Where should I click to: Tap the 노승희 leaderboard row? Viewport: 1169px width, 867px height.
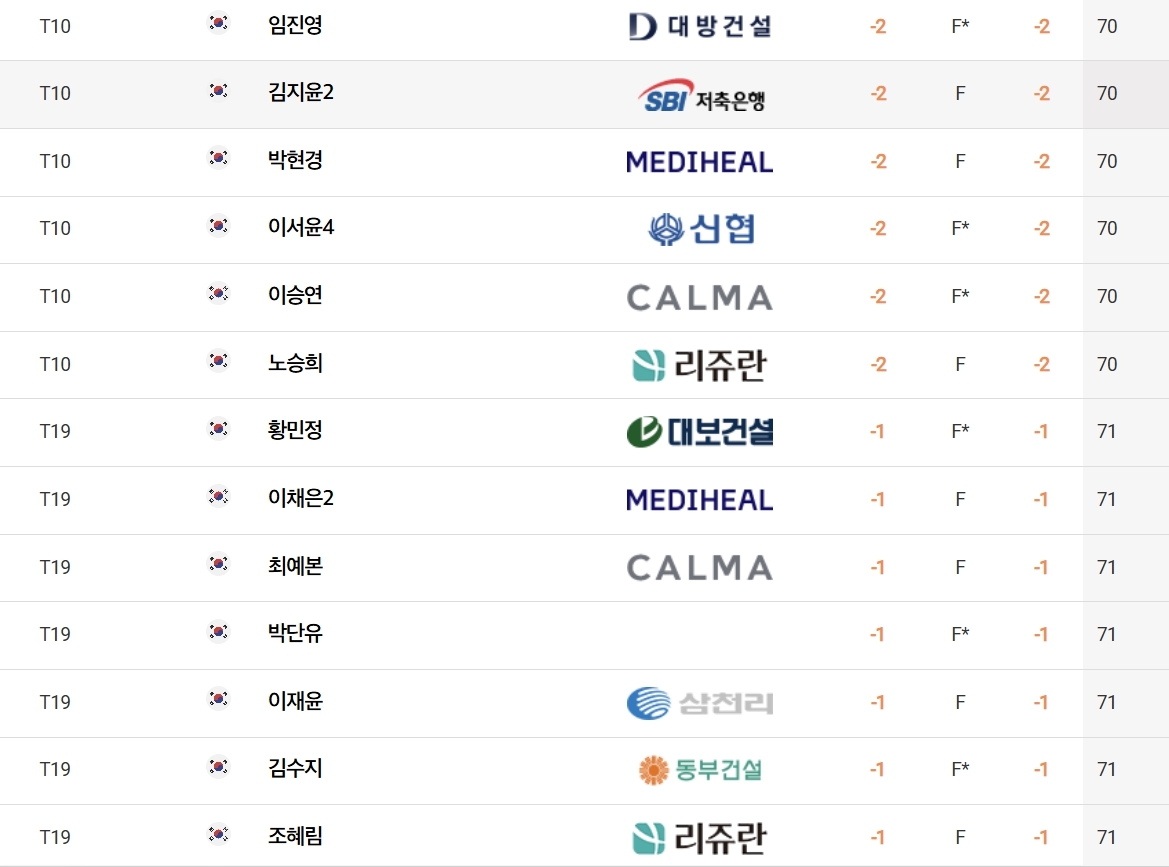click(x=584, y=365)
